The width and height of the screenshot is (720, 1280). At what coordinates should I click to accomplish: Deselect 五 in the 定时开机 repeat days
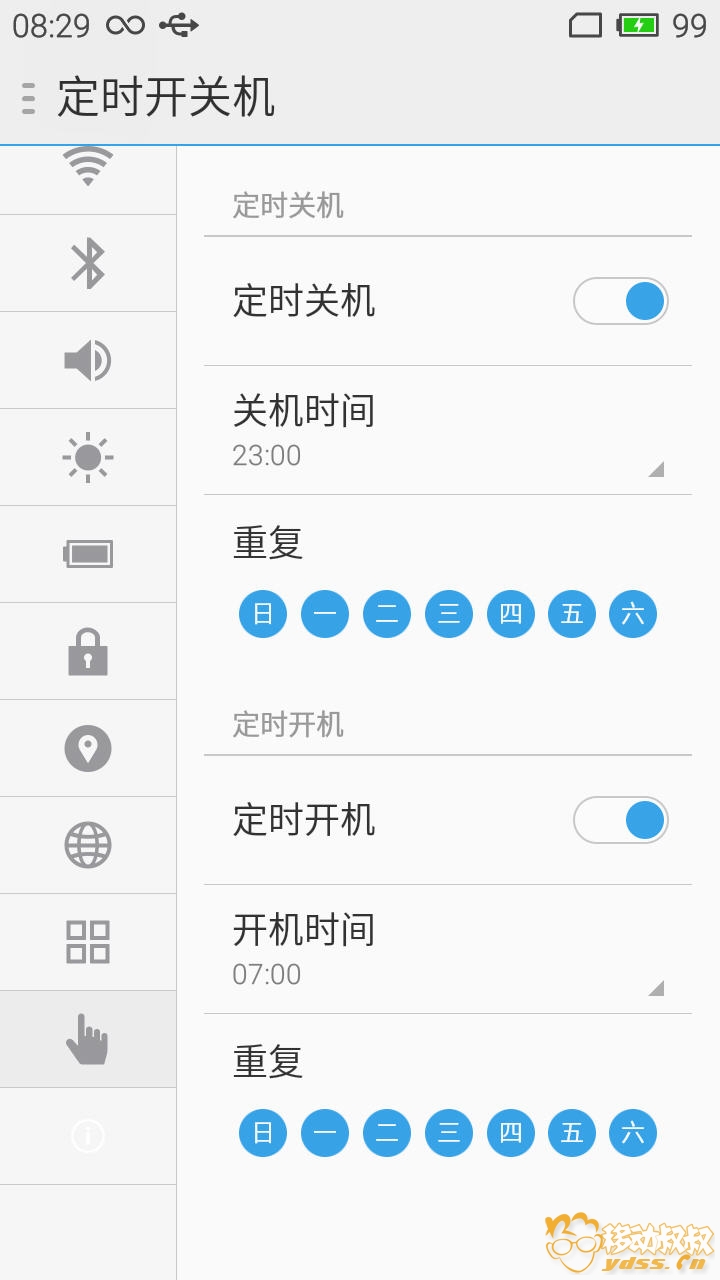(572, 1132)
